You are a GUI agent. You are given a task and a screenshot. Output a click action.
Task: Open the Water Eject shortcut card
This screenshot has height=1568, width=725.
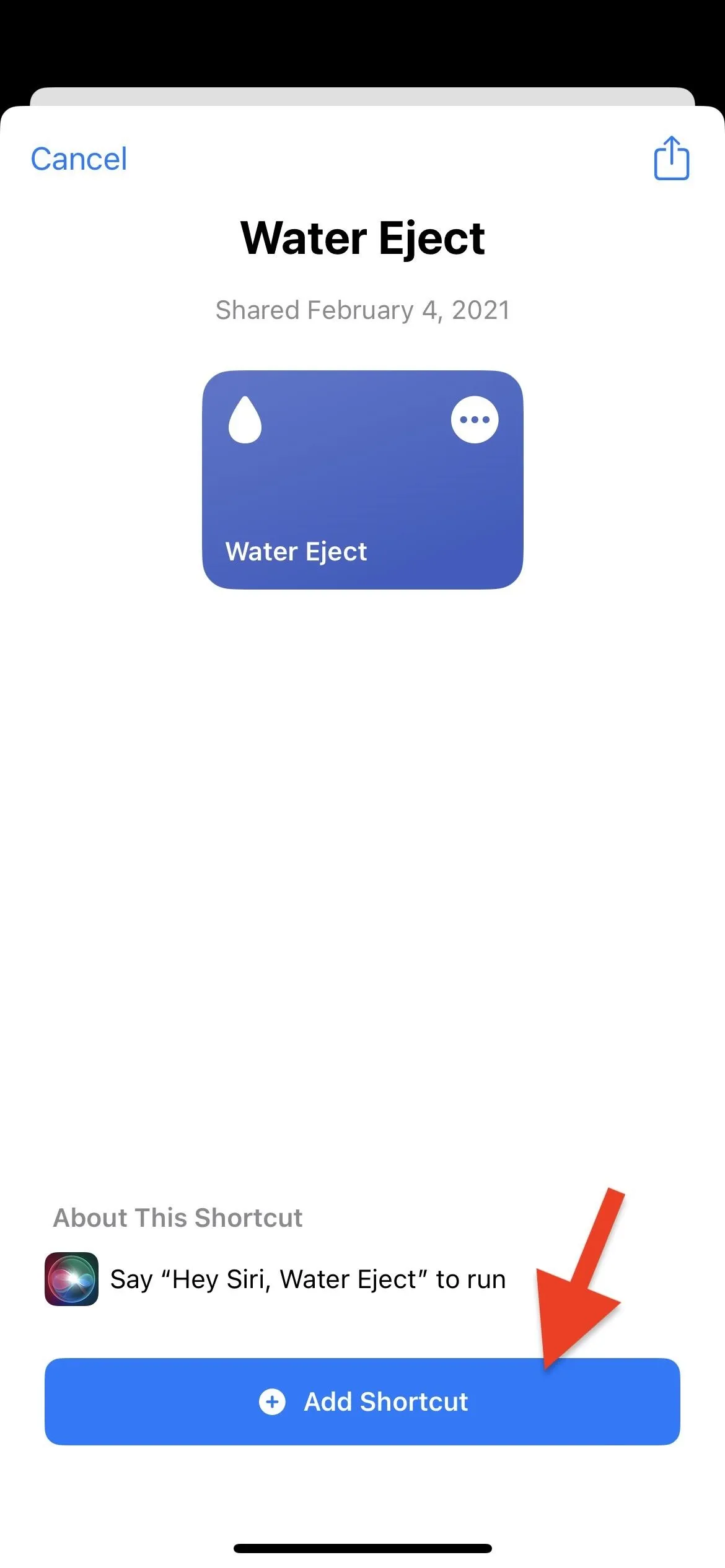[x=362, y=480]
